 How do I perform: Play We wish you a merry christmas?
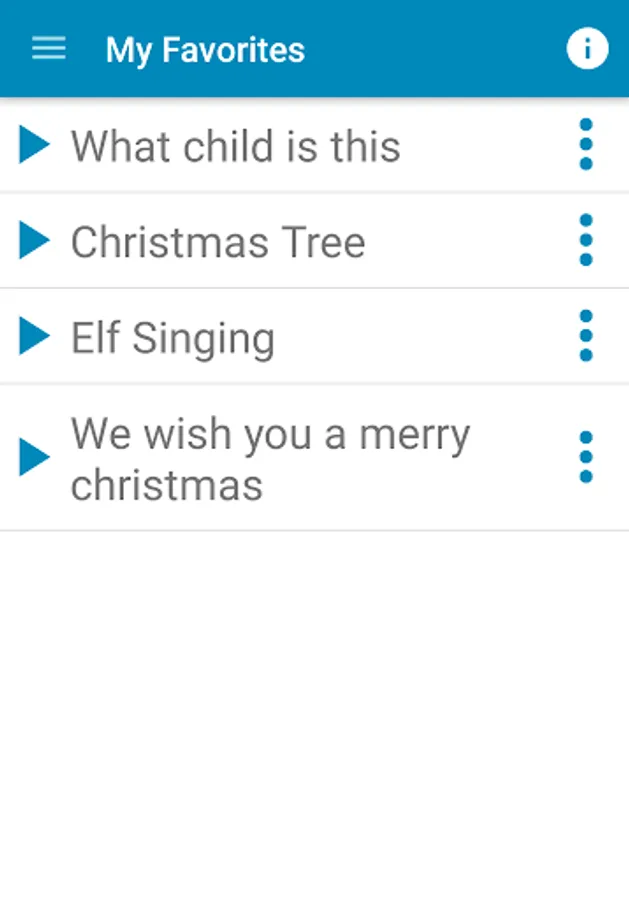tap(35, 458)
